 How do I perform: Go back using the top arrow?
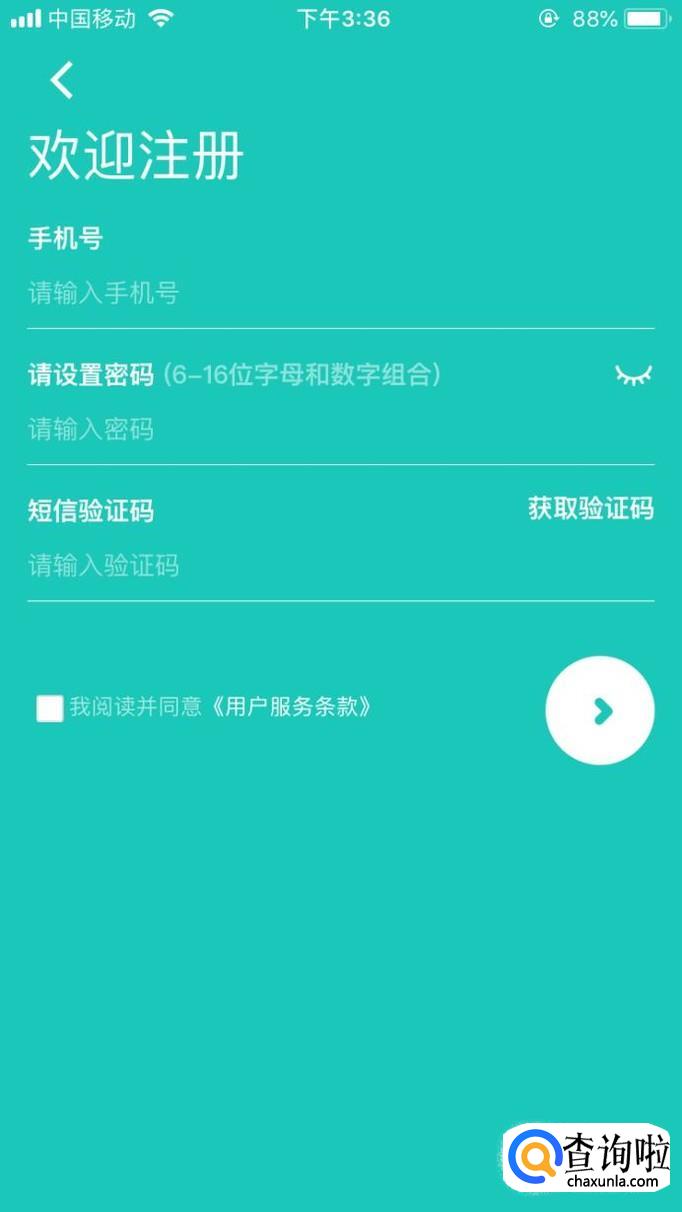(x=62, y=80)
